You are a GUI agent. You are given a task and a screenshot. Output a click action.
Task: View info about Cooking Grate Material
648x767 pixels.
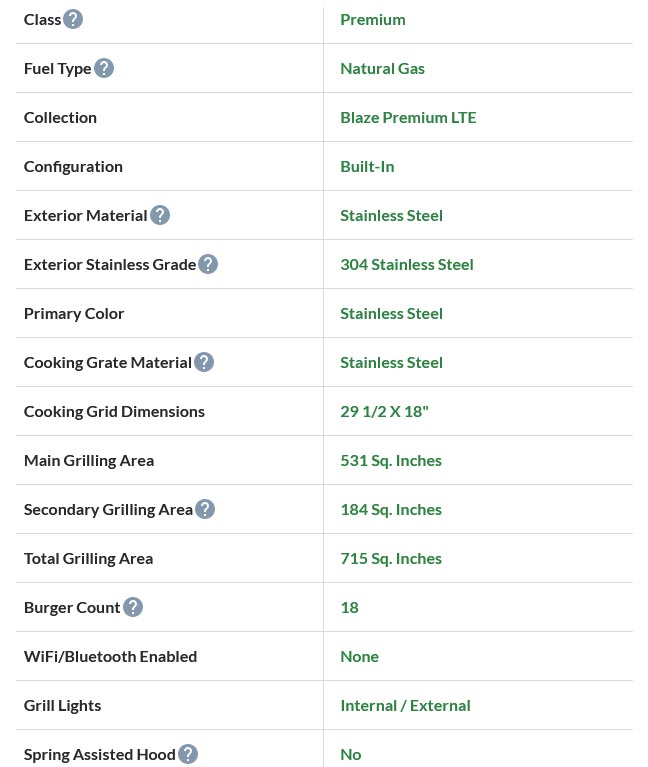(204, 362)
